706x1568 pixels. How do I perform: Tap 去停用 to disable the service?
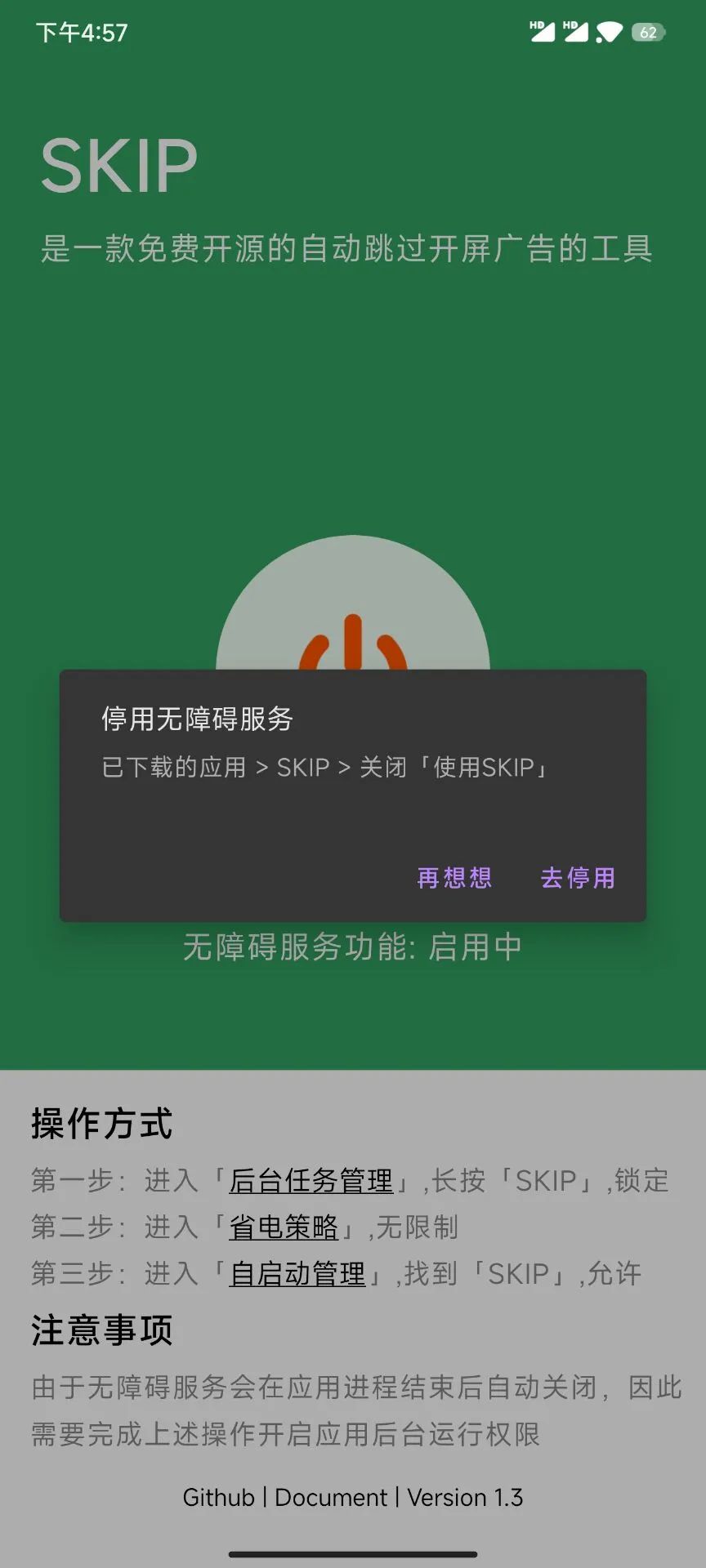click(578, 878)
